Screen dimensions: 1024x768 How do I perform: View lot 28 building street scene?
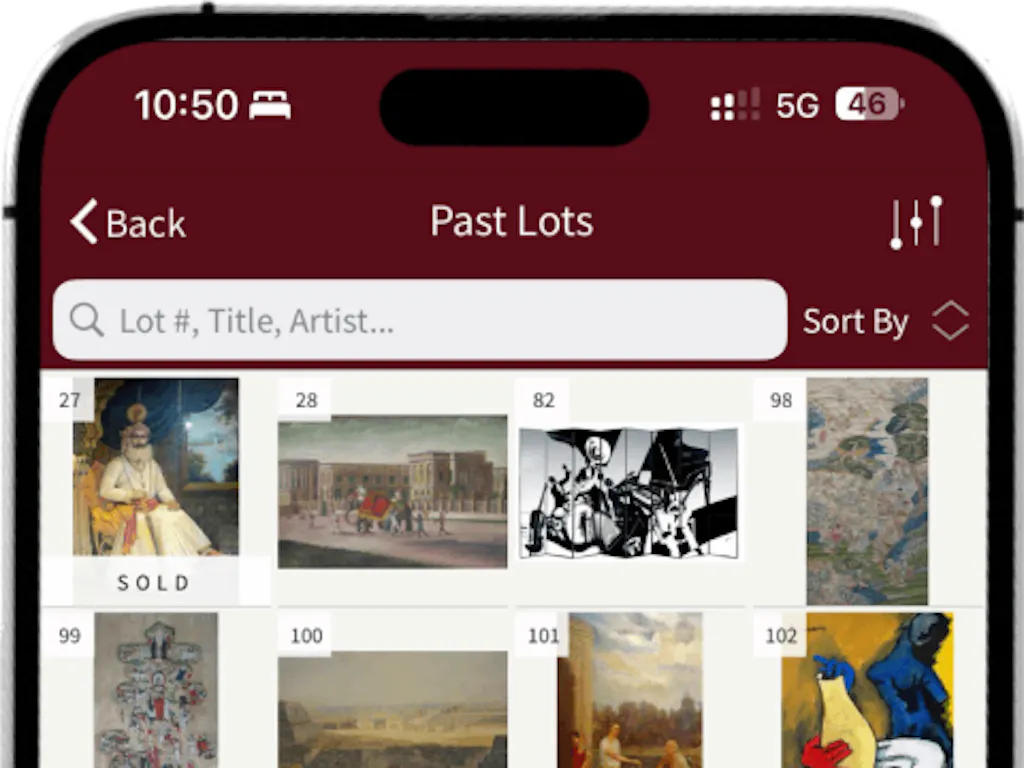tap(392, 492)
